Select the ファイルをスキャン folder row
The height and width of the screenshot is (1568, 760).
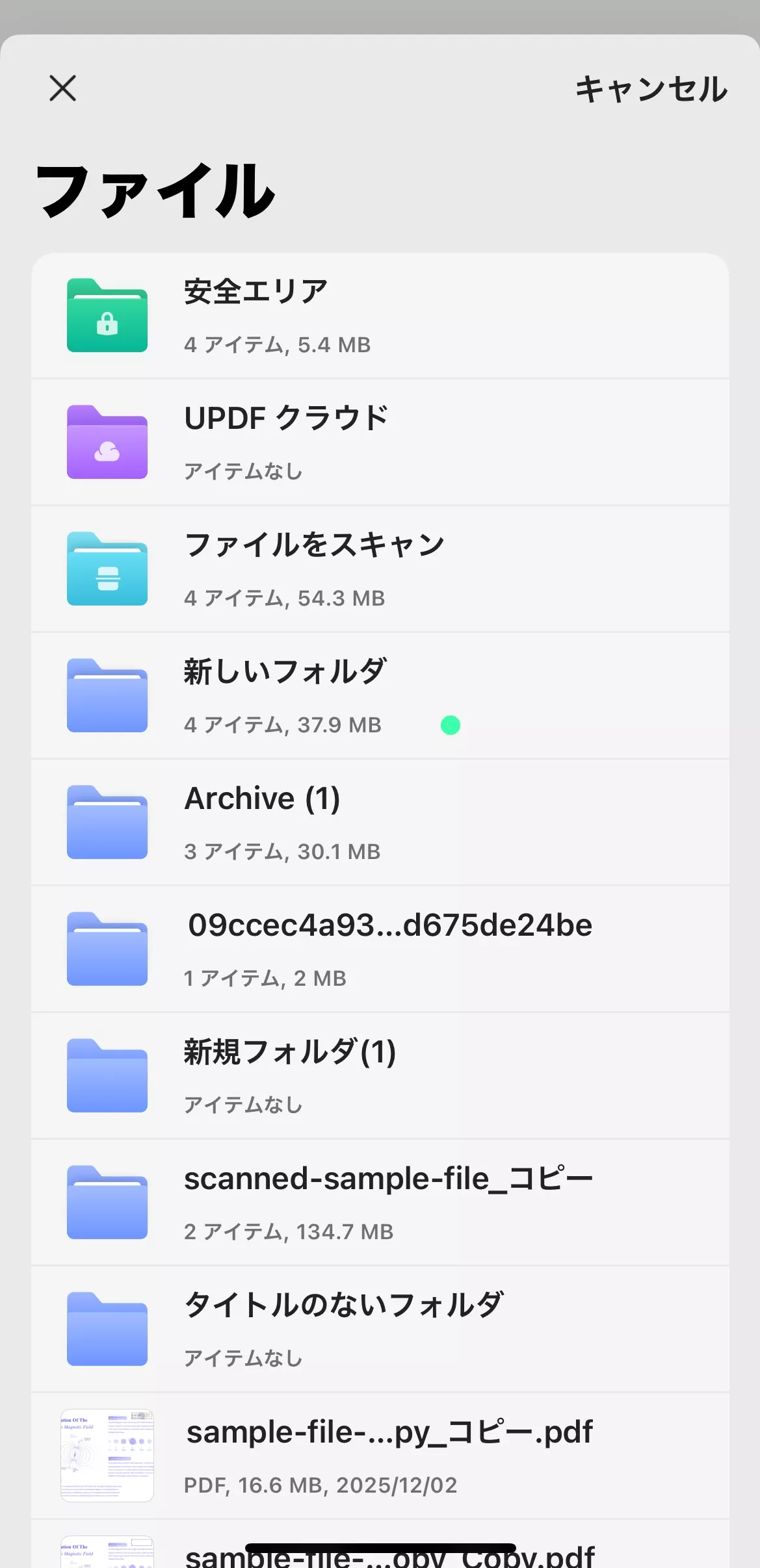pos(380,569)
